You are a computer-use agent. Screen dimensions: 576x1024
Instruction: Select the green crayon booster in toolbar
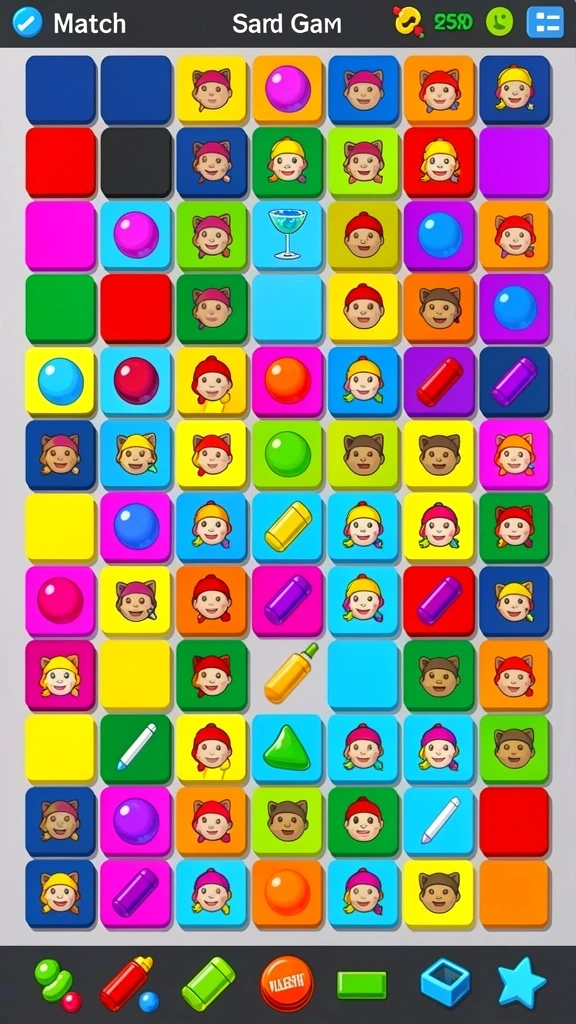[x=208, y=984]
